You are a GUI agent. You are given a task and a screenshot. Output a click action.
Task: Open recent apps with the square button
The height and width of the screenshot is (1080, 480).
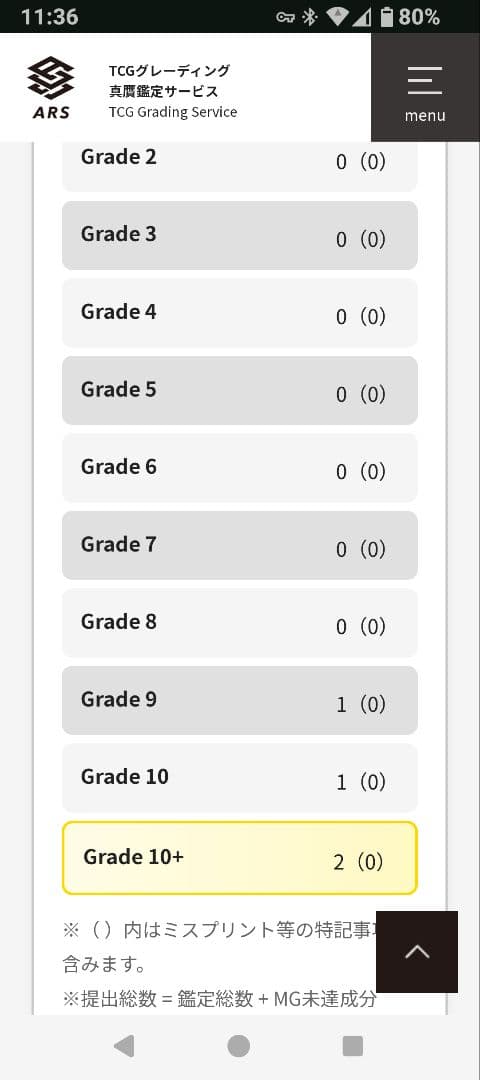(353, 1046)
